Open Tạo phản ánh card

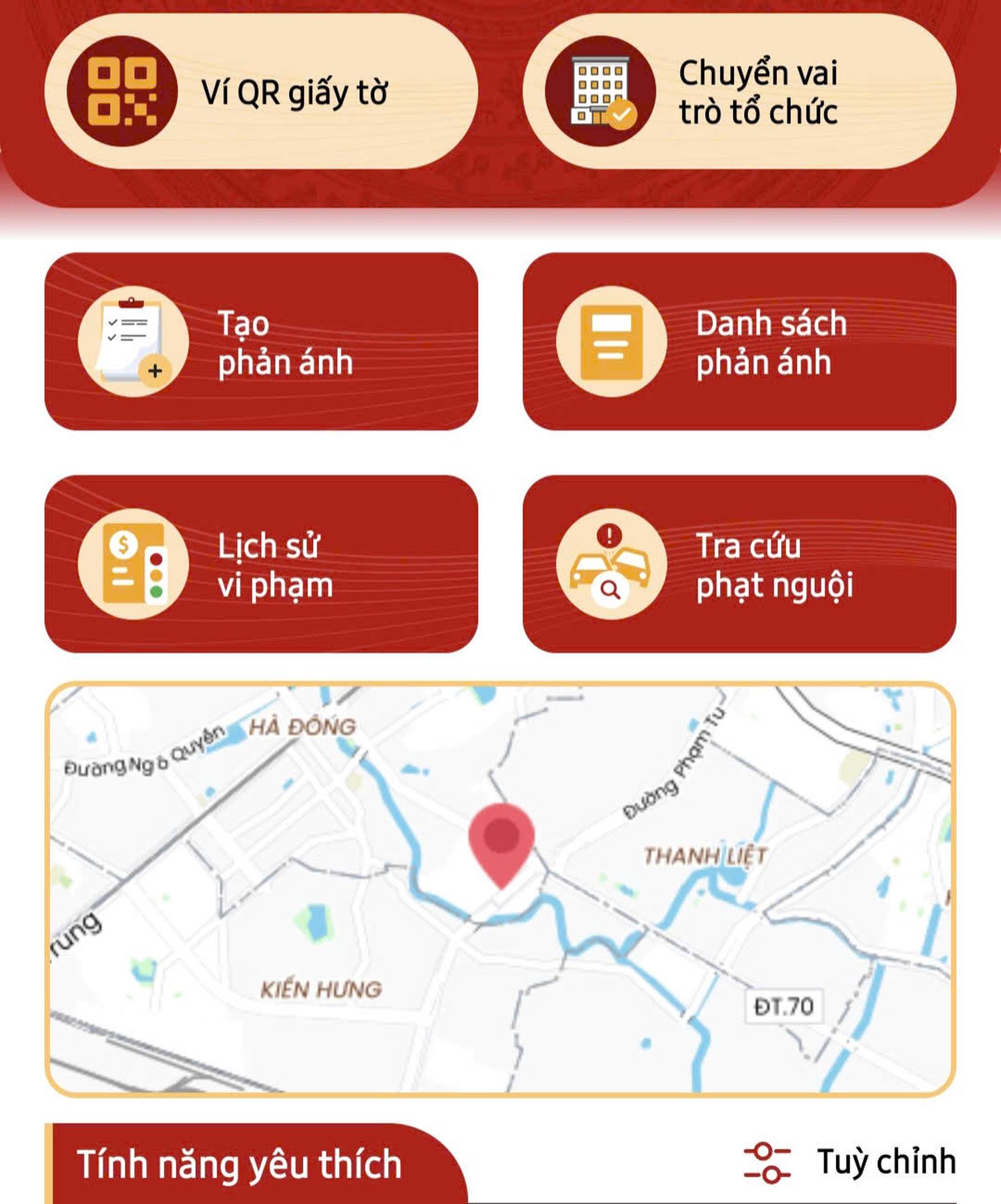261,342
